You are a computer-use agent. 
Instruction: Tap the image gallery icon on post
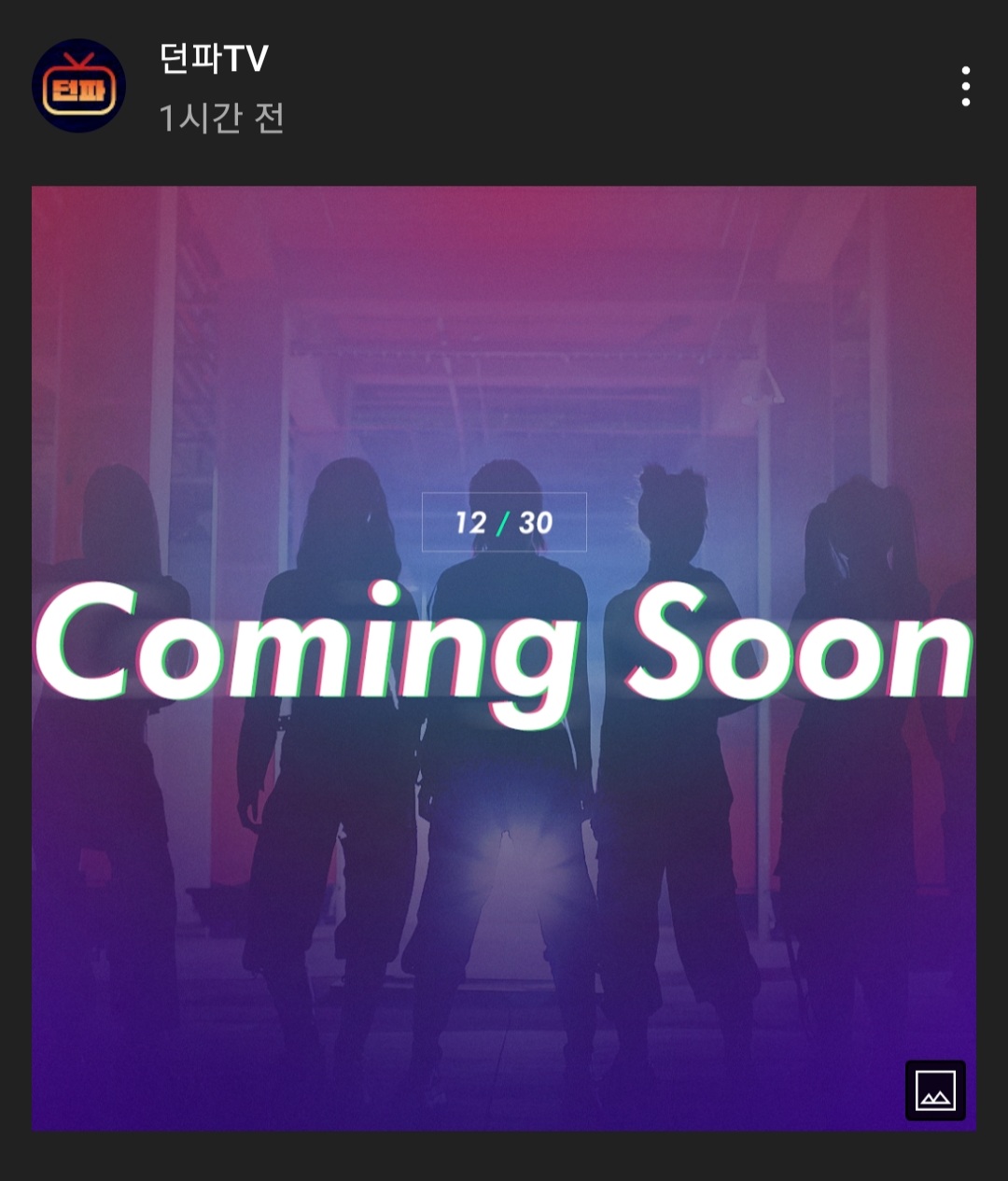pyautogui.click(x=935, y=1090)
